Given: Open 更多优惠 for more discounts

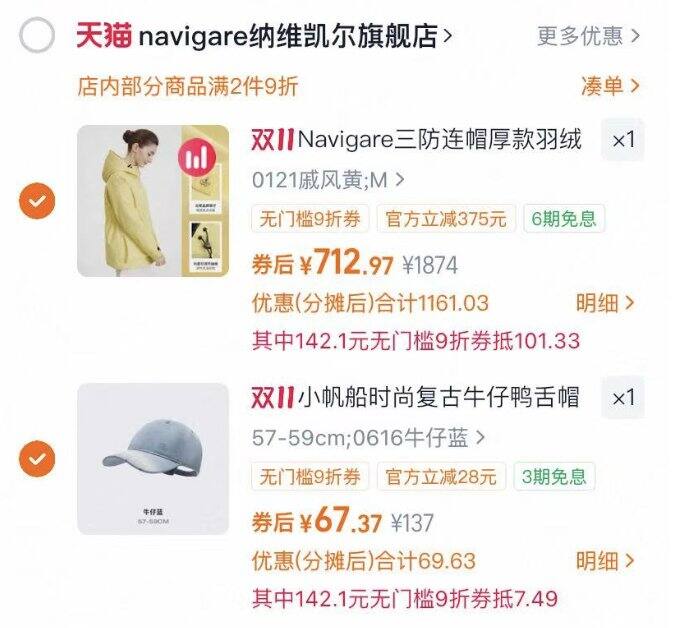Looking at the screenshot, I should point(587,37).
